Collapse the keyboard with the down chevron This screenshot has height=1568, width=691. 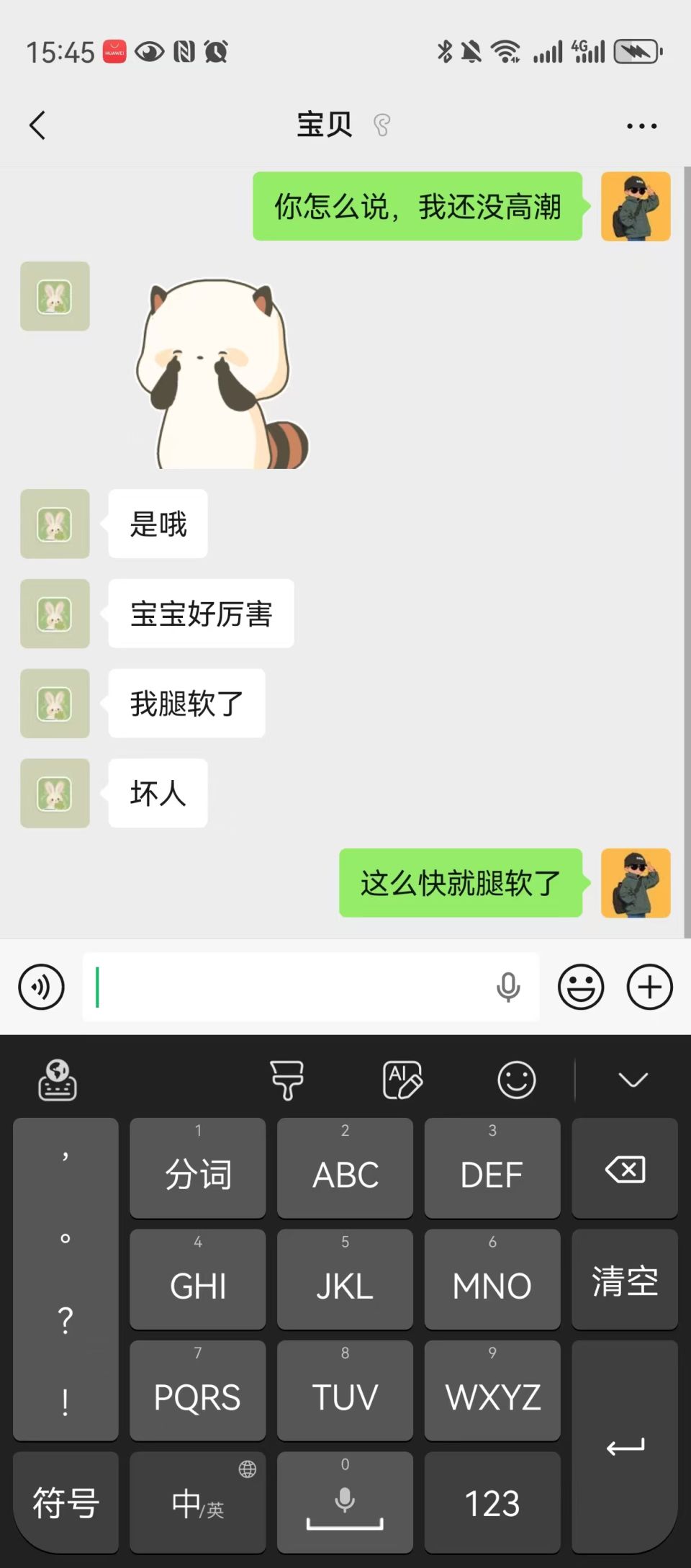point(633,1080)
